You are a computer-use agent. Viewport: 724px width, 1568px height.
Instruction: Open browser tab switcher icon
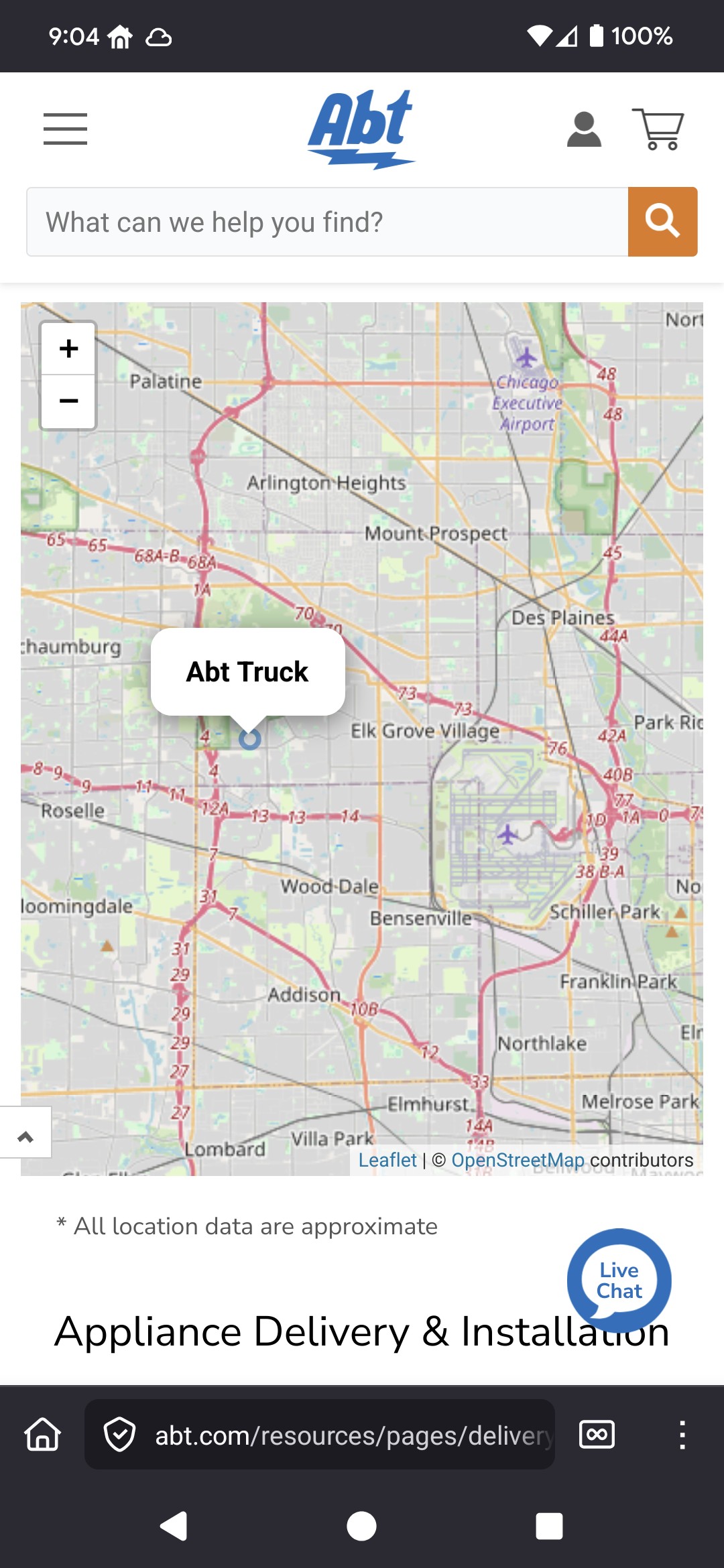pyautogui.click(x=597, y=1436)
